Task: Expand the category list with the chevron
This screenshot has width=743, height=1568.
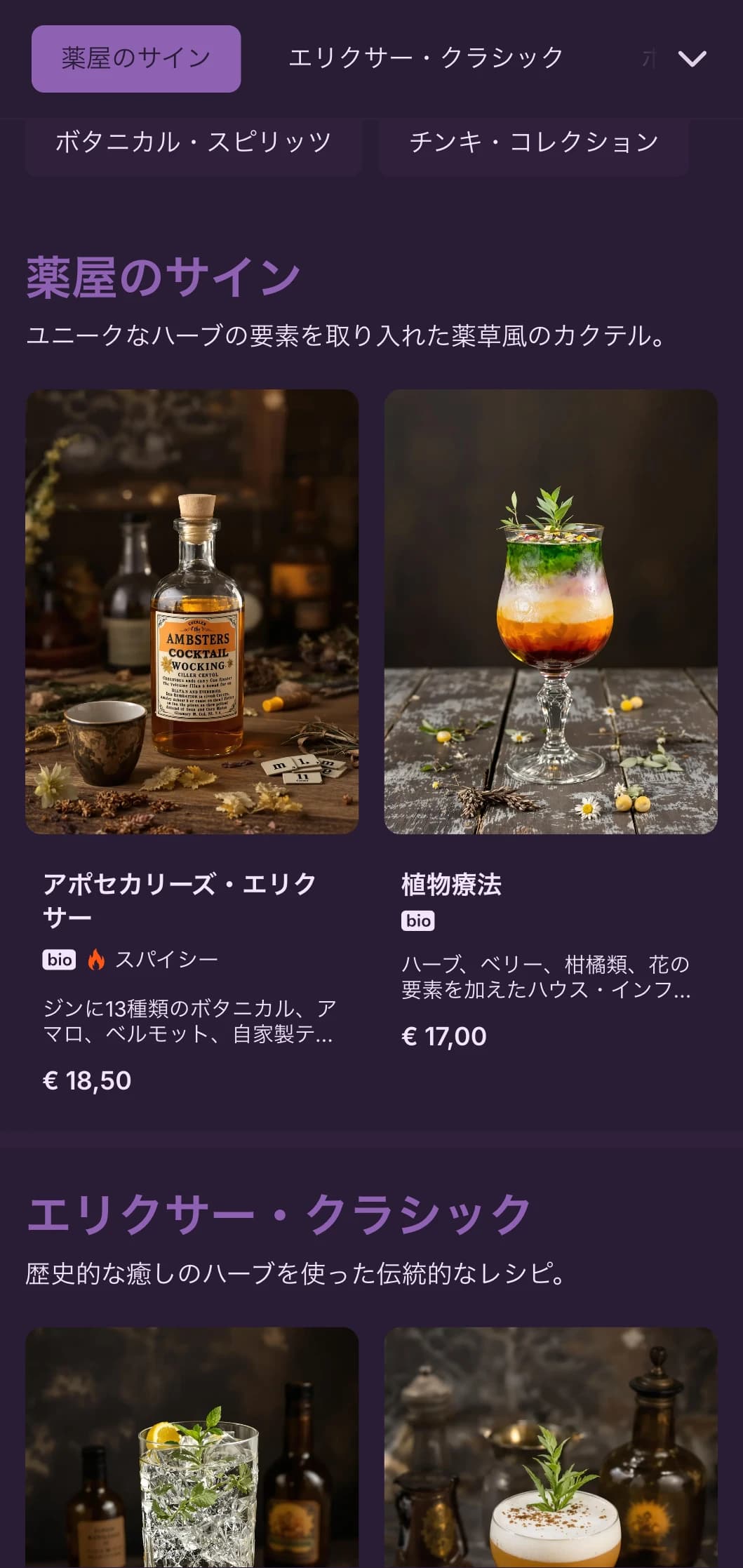Action: [692, 59]
